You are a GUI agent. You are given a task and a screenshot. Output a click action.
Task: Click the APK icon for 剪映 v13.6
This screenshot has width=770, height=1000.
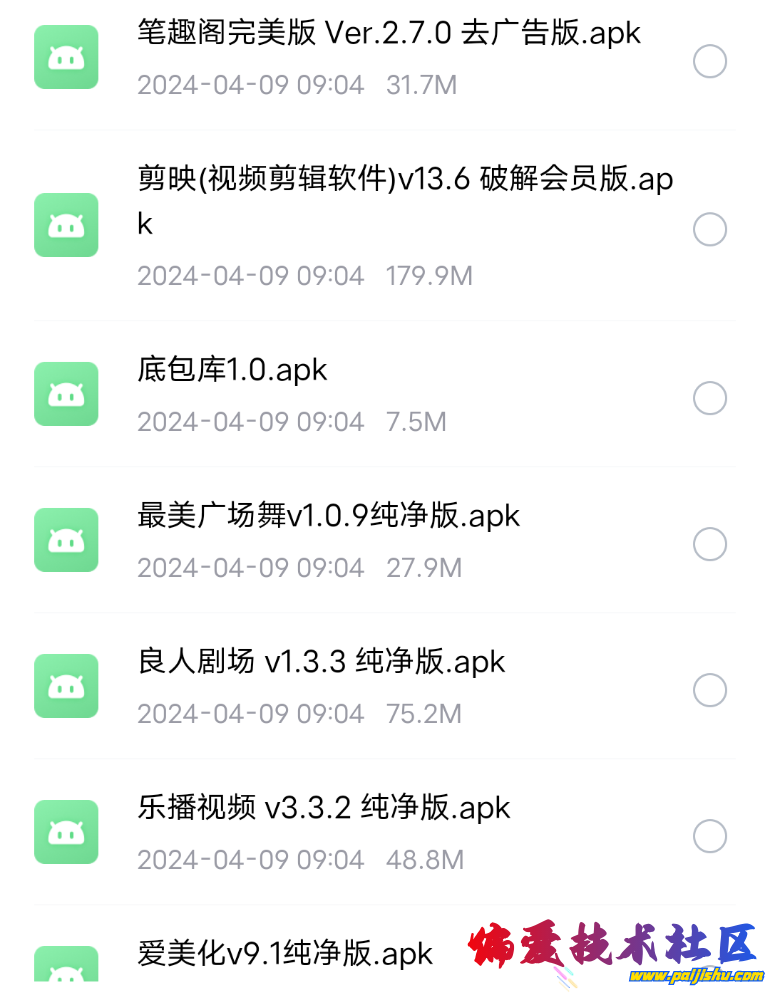[x=65, y=225]
